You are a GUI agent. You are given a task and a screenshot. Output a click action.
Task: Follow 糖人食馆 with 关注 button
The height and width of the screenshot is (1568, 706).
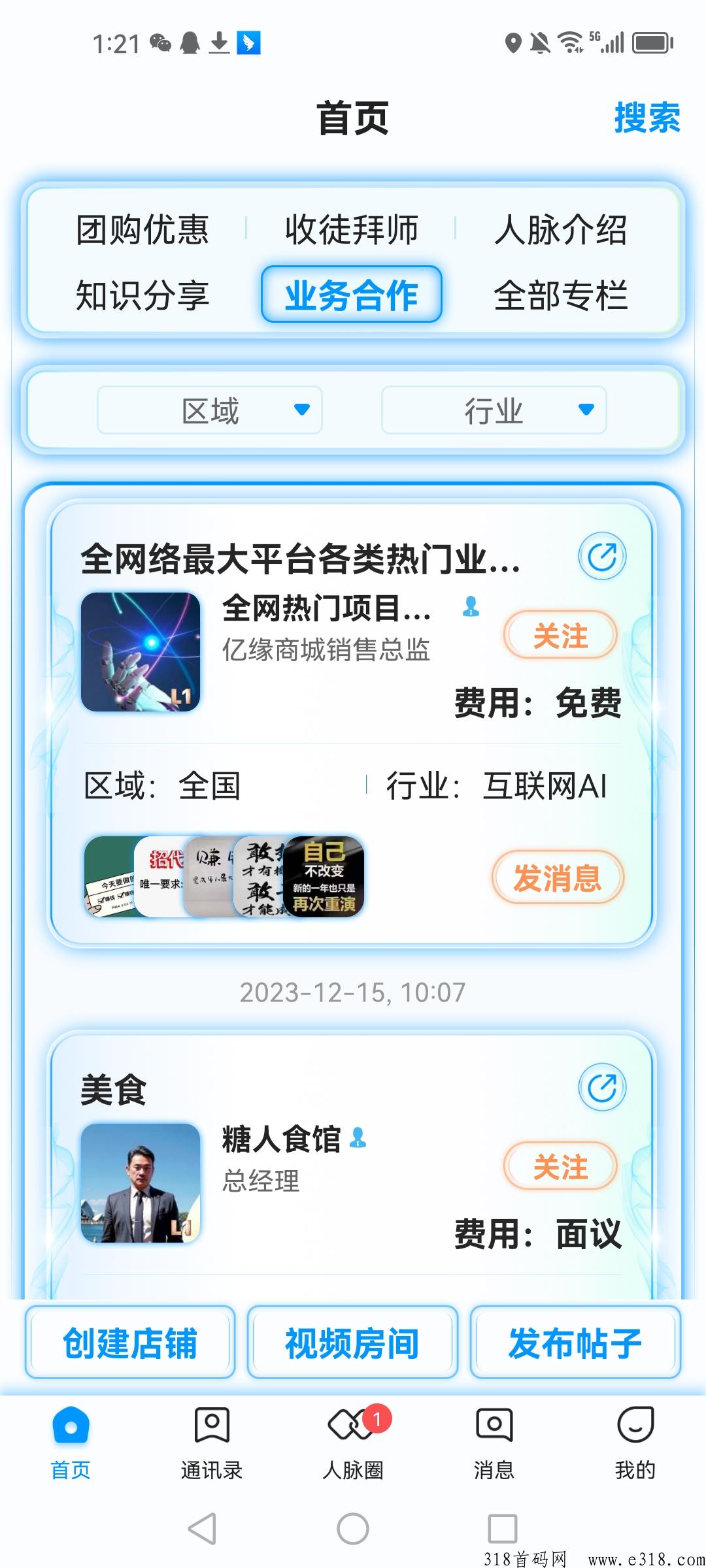[x=560, y=1166]
